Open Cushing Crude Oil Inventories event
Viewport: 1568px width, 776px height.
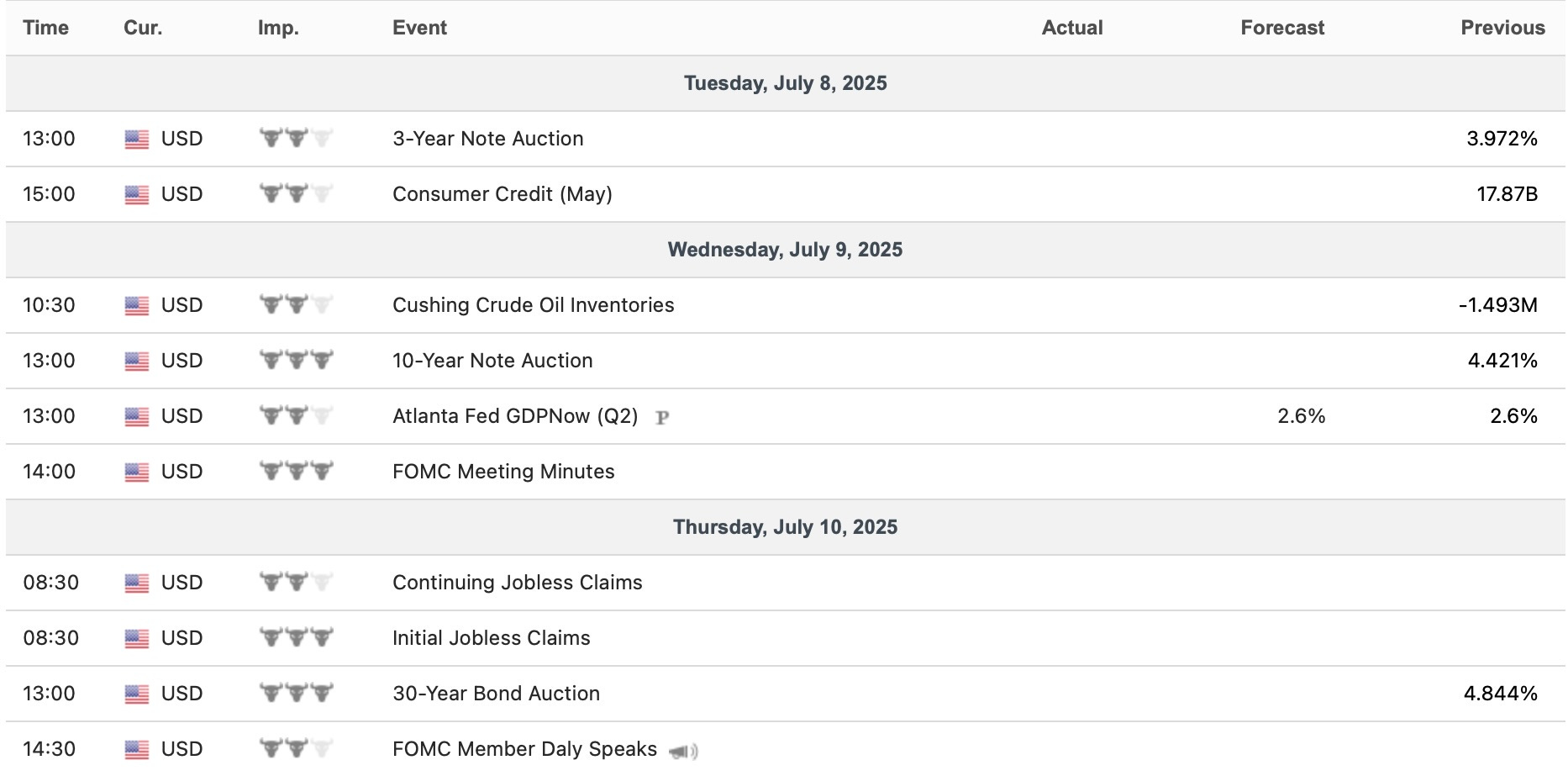pos(533,305)
